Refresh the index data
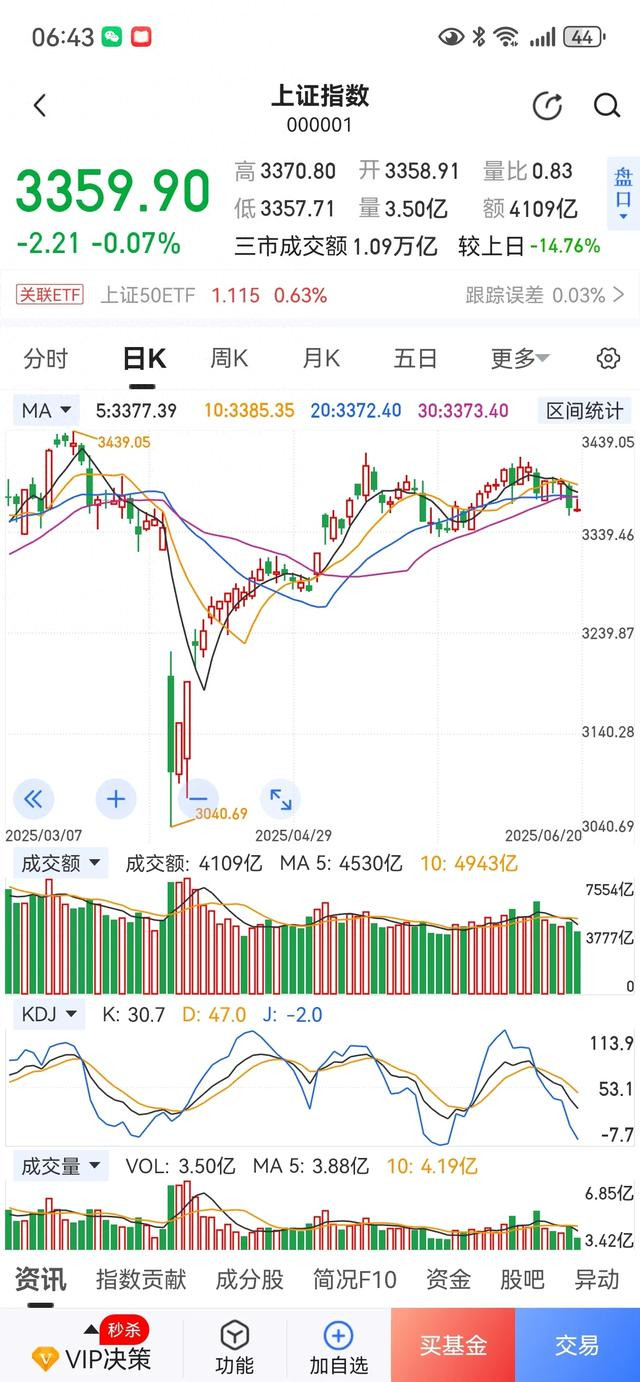The height and width of the screenshot is (1382, 640). [547, 106]
